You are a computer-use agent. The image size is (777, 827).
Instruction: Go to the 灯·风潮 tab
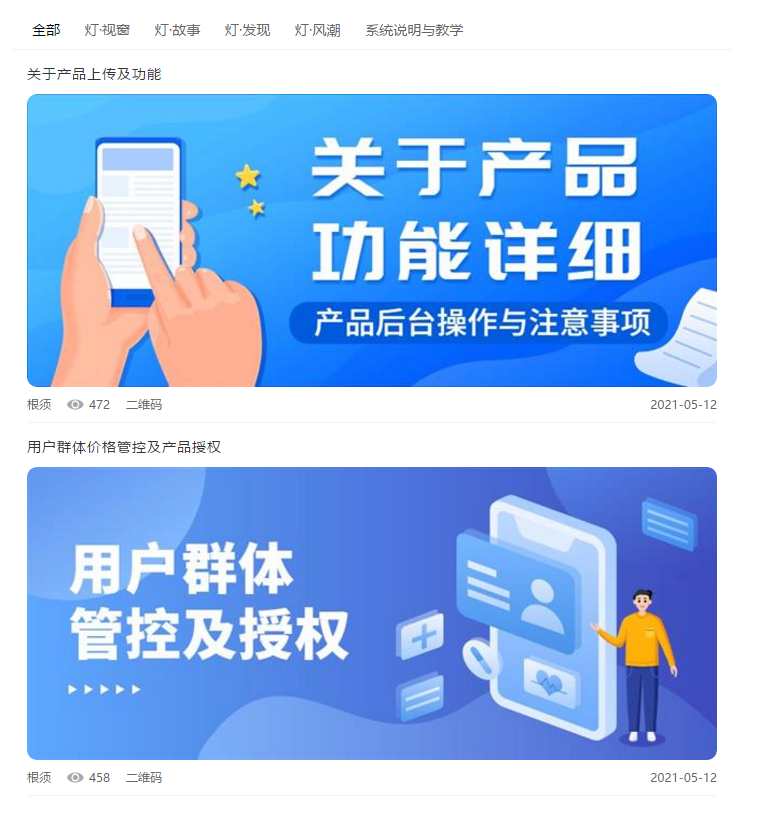[x=317, y=30]
